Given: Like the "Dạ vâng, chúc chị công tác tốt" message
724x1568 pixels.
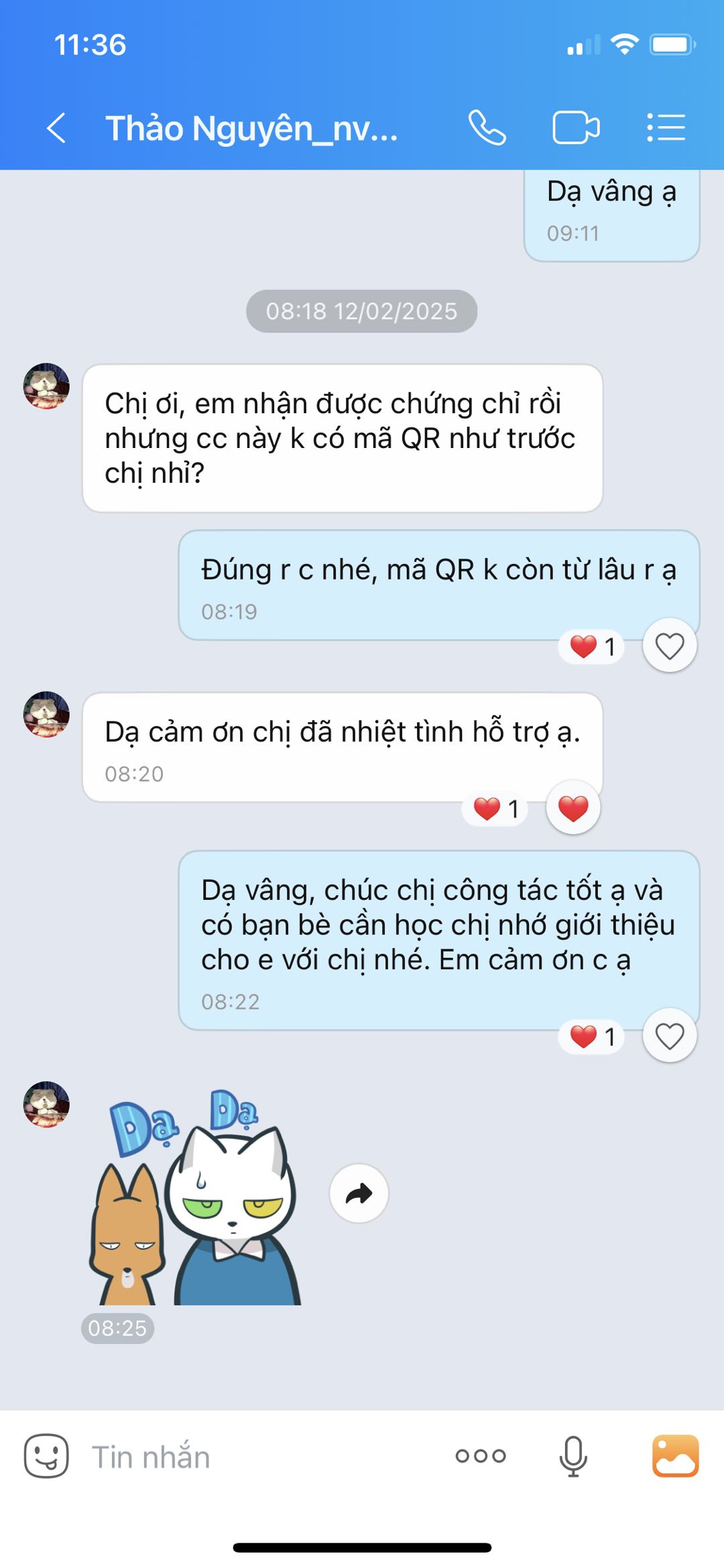Looking at the screenshot, I should point(669,1036).
